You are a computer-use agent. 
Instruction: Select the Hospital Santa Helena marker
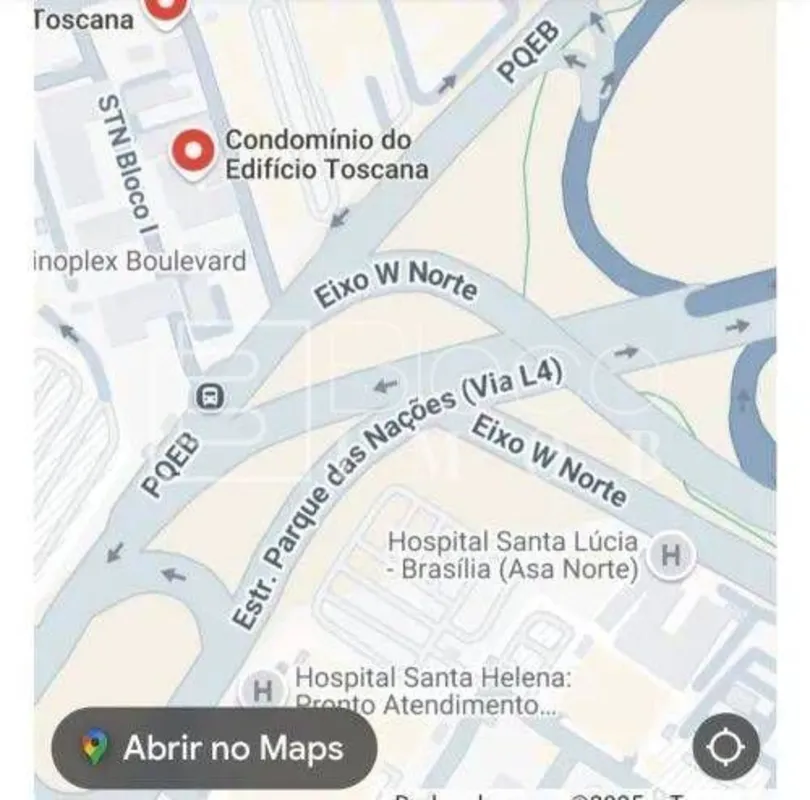(x=263, y=690)
